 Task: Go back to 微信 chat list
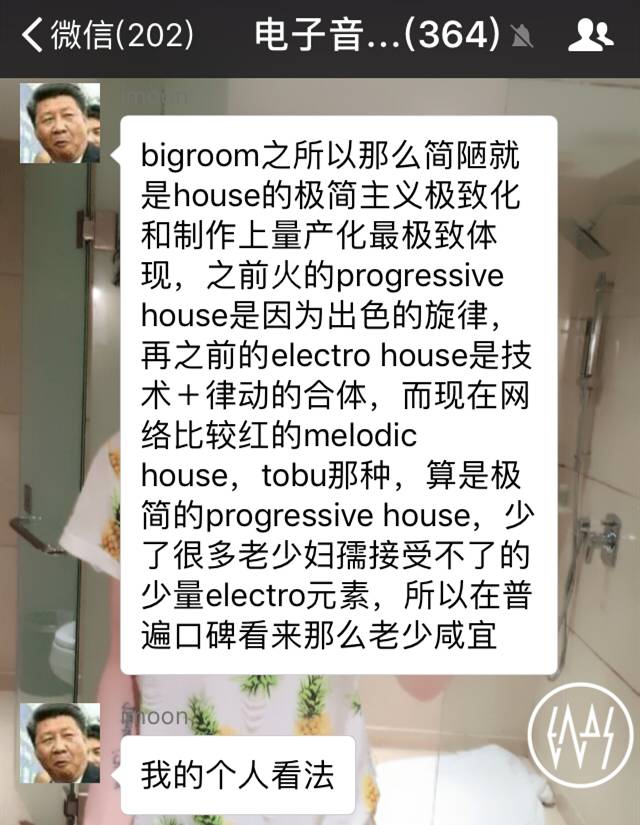coord(105,35)
